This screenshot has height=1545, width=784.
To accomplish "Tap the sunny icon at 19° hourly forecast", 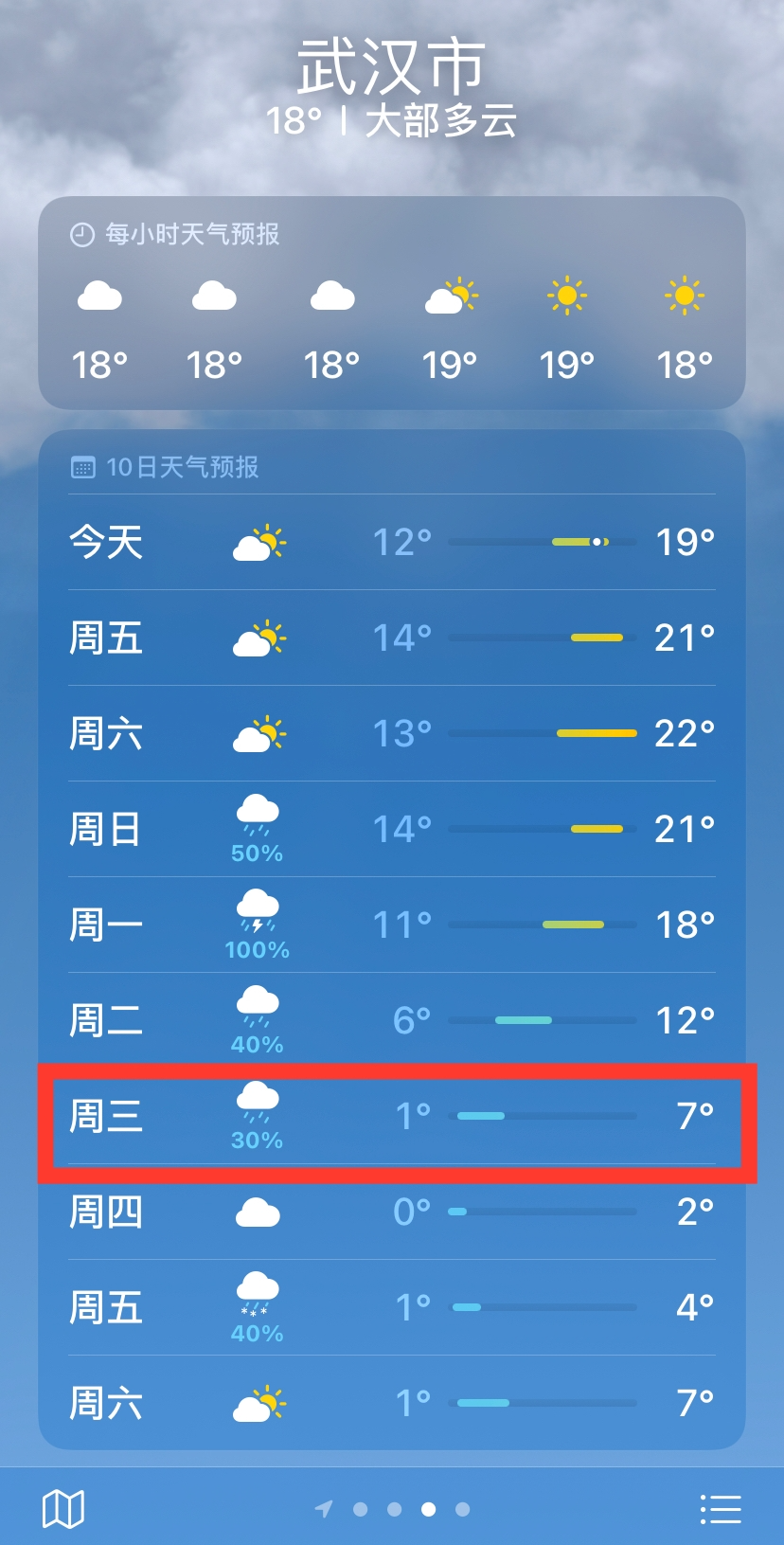I will click(x=567, y=296).
